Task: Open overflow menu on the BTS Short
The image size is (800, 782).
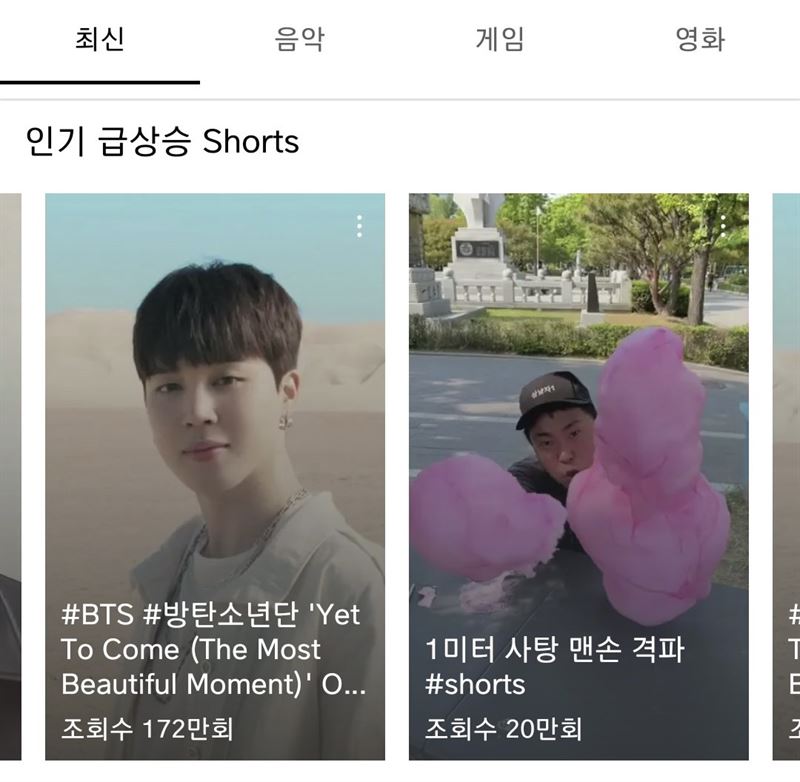Action: [359, 226]
